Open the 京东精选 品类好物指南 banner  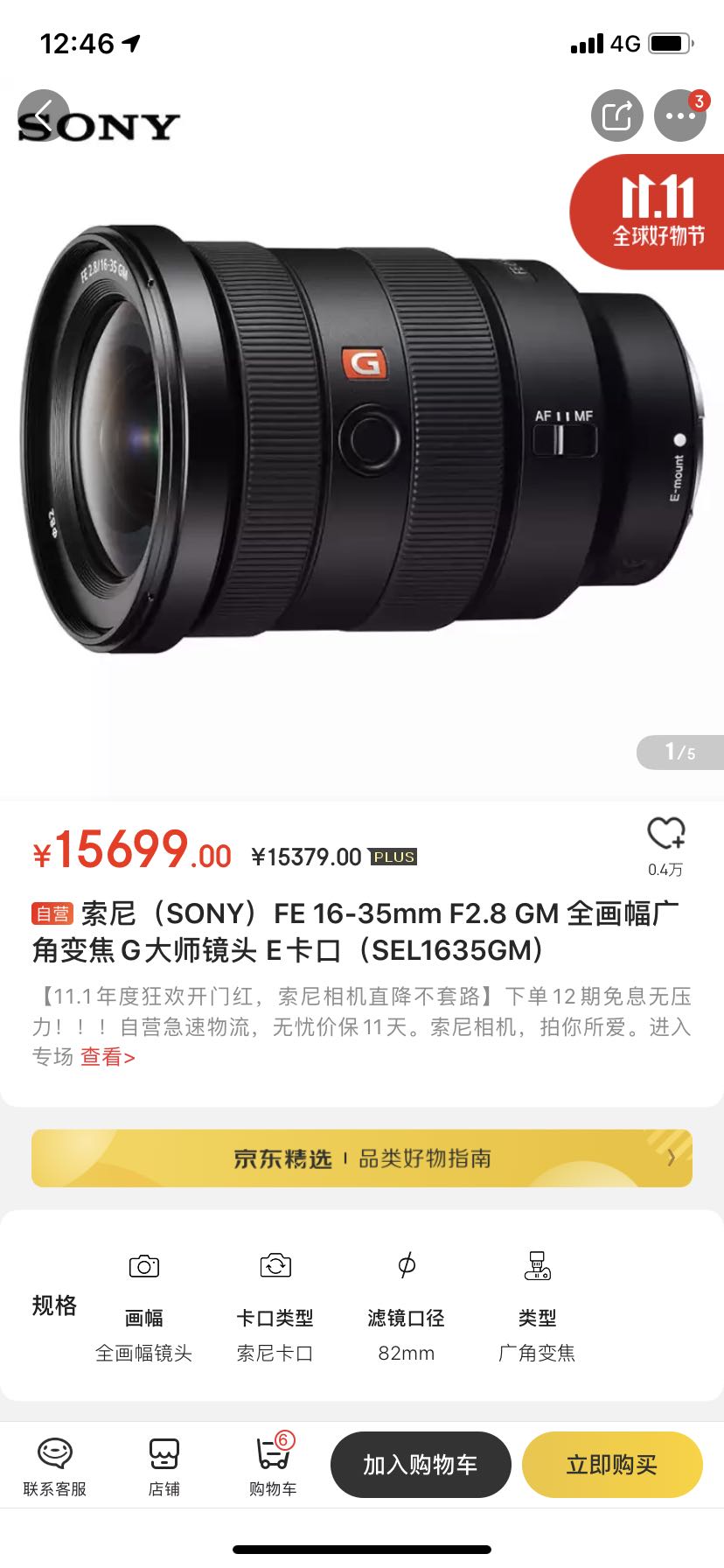[362, 1158]
